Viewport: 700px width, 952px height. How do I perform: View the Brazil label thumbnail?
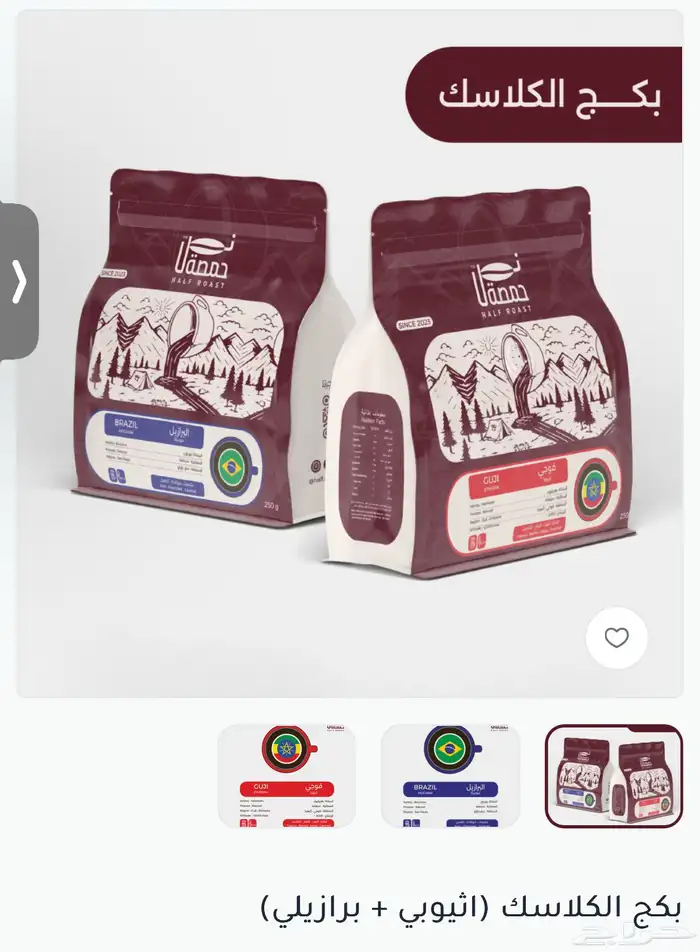coord(450,776)
